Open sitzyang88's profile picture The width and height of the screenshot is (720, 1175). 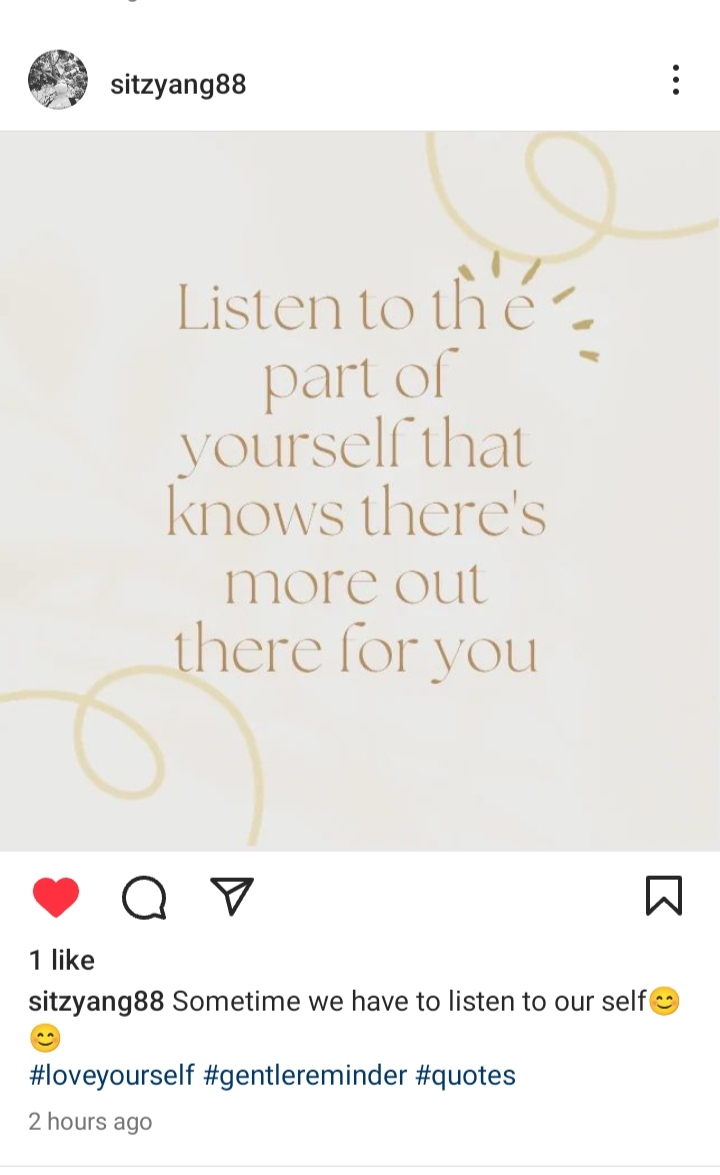(x=58, y=80)
